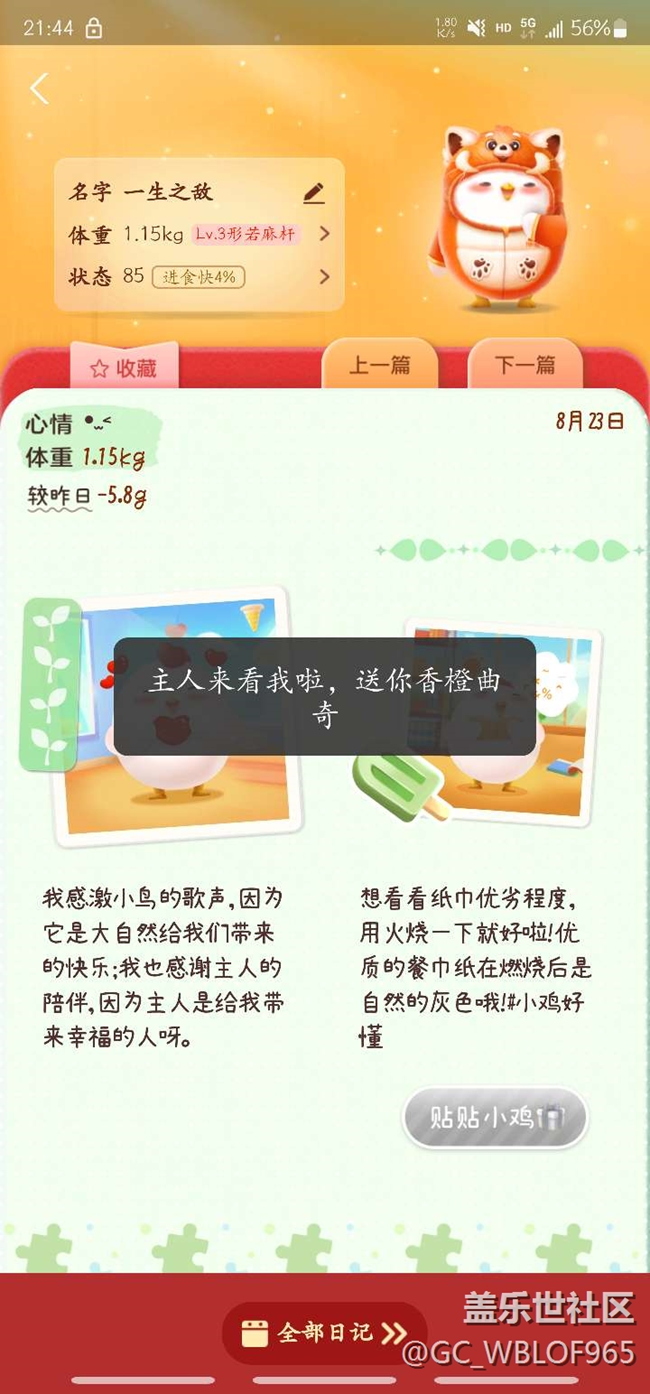Open the 状态 status details
This screenshot has width=650, height=1394.
(x=324, y=277)
